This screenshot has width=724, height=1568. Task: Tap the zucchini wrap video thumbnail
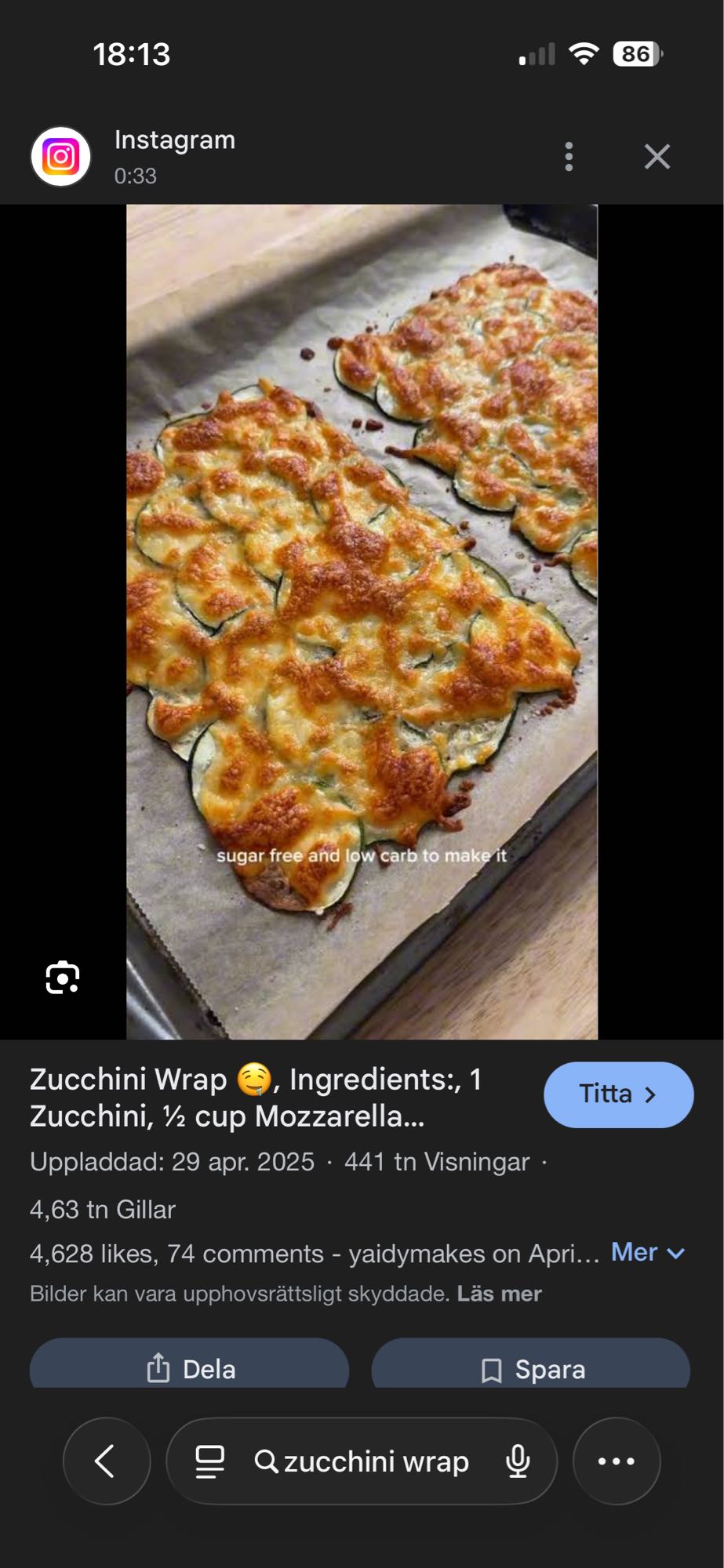(x=362, y=619)
